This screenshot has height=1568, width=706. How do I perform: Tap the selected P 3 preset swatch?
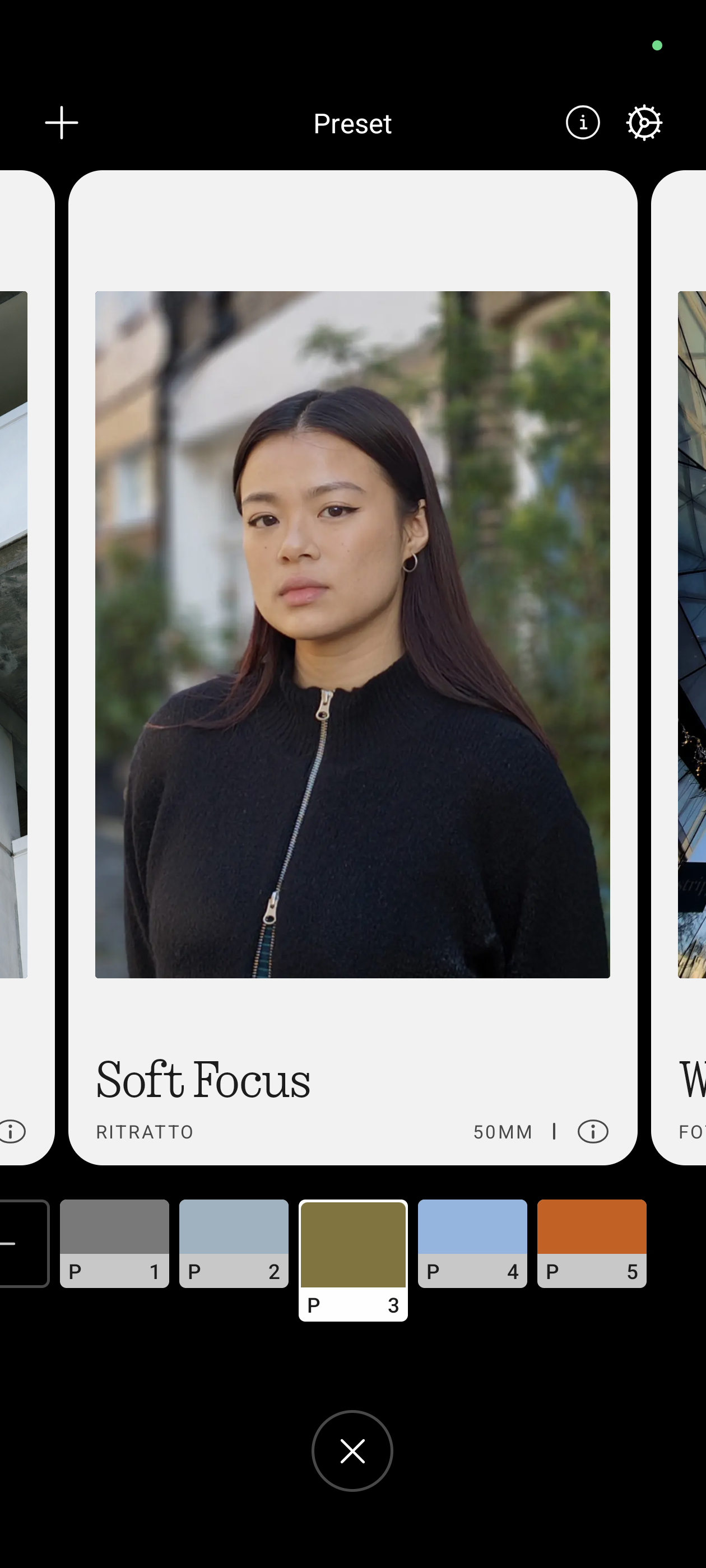click(x=352, y=1260)
